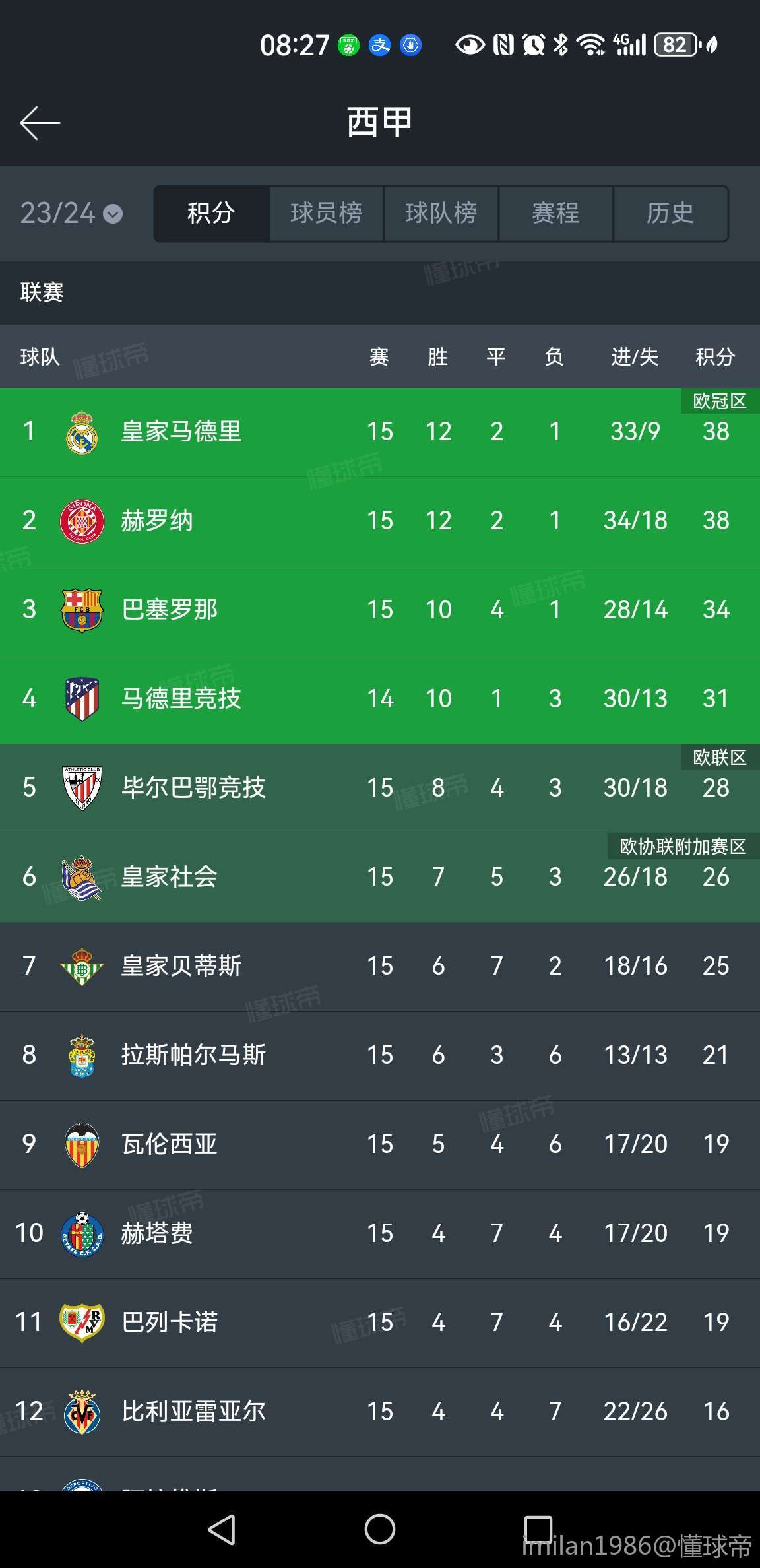This screenshot has width=760, height=1568.
Task: Open the 瓦伦西亚 row
Action: point(170,1144)
